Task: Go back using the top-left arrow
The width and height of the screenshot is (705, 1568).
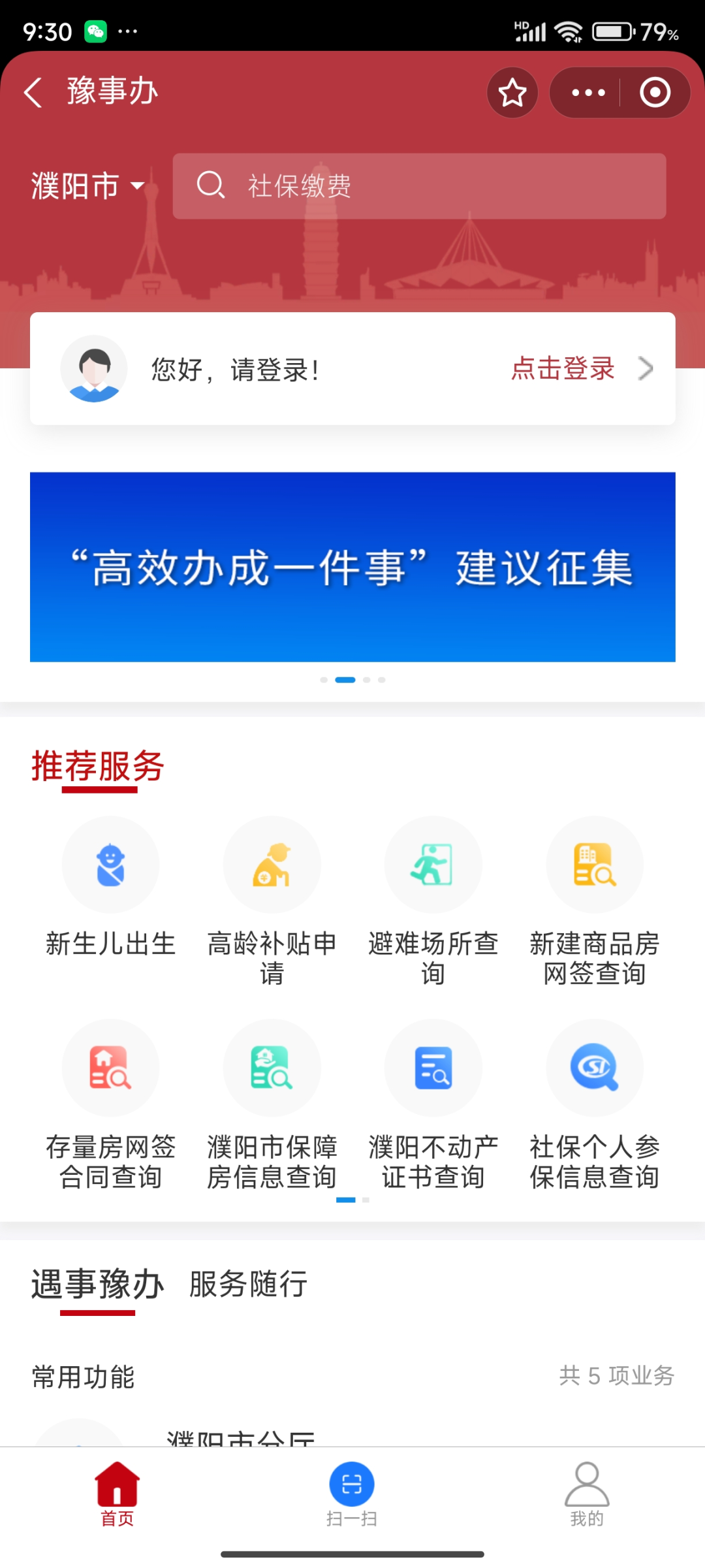Action: (x=33, y=92)
